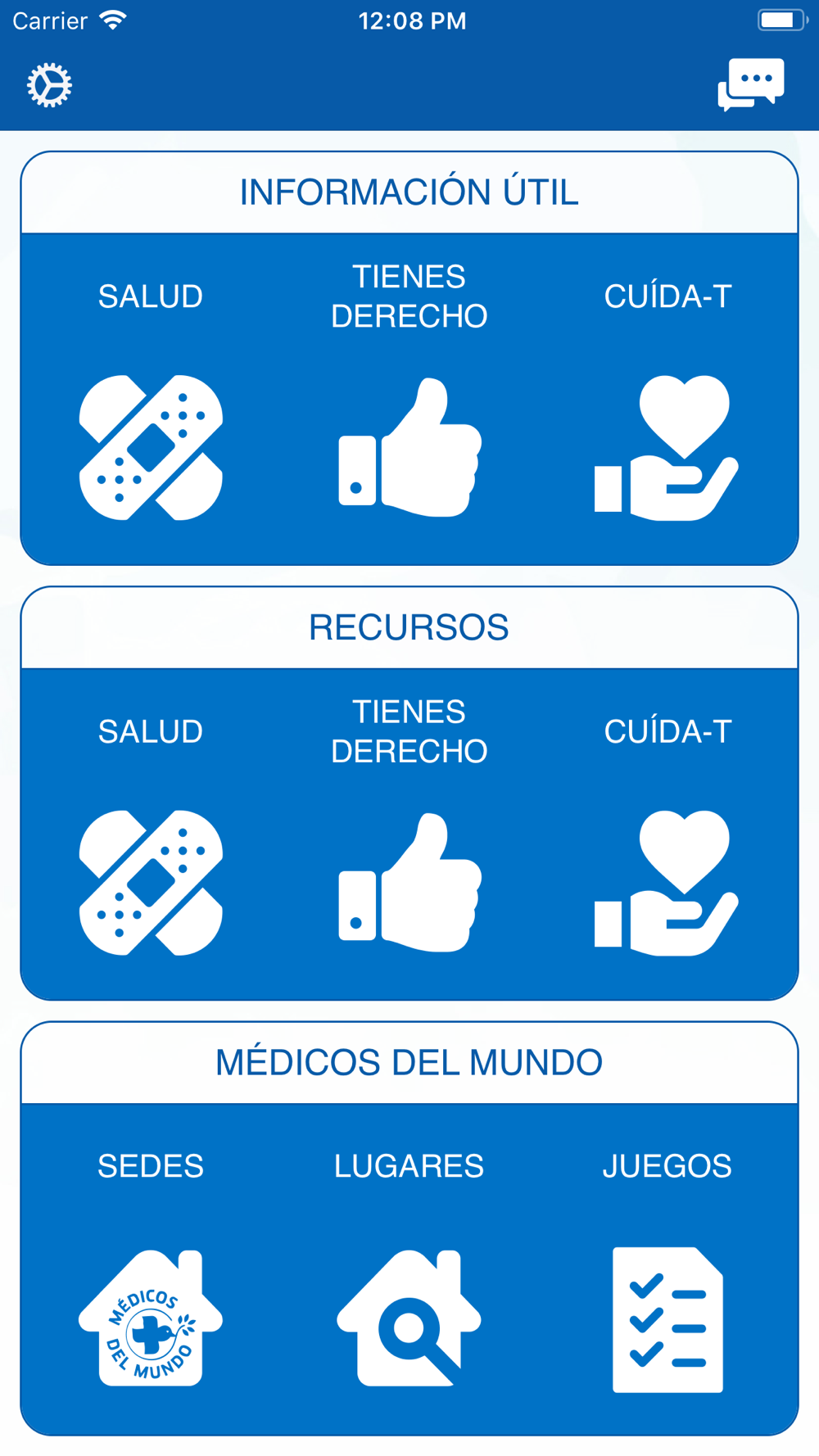Open the settings gear
The width and height of the screenshot is (819, 1456).
click(x=49, y=85)
